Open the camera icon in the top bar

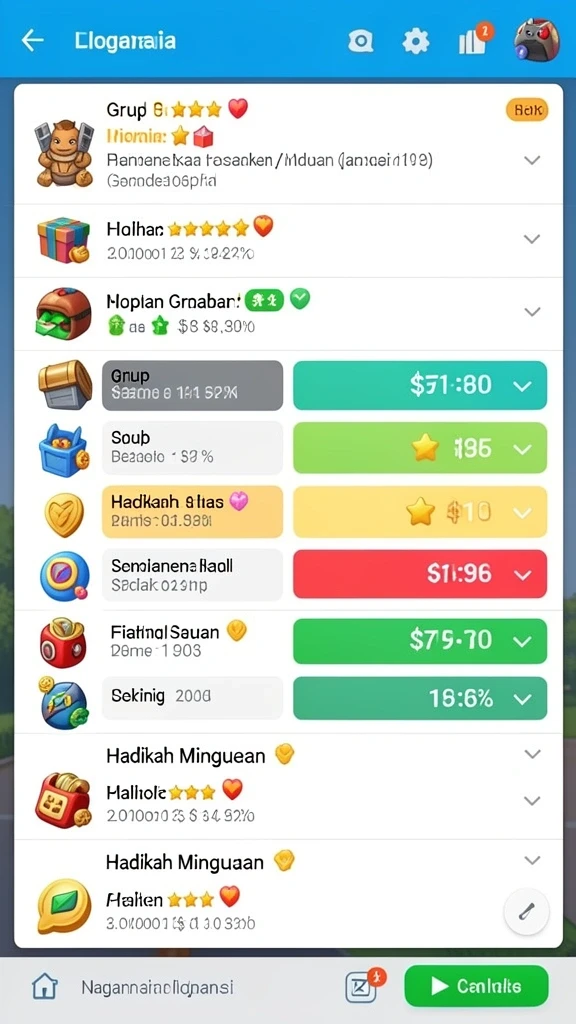click(x=360, y=42)
